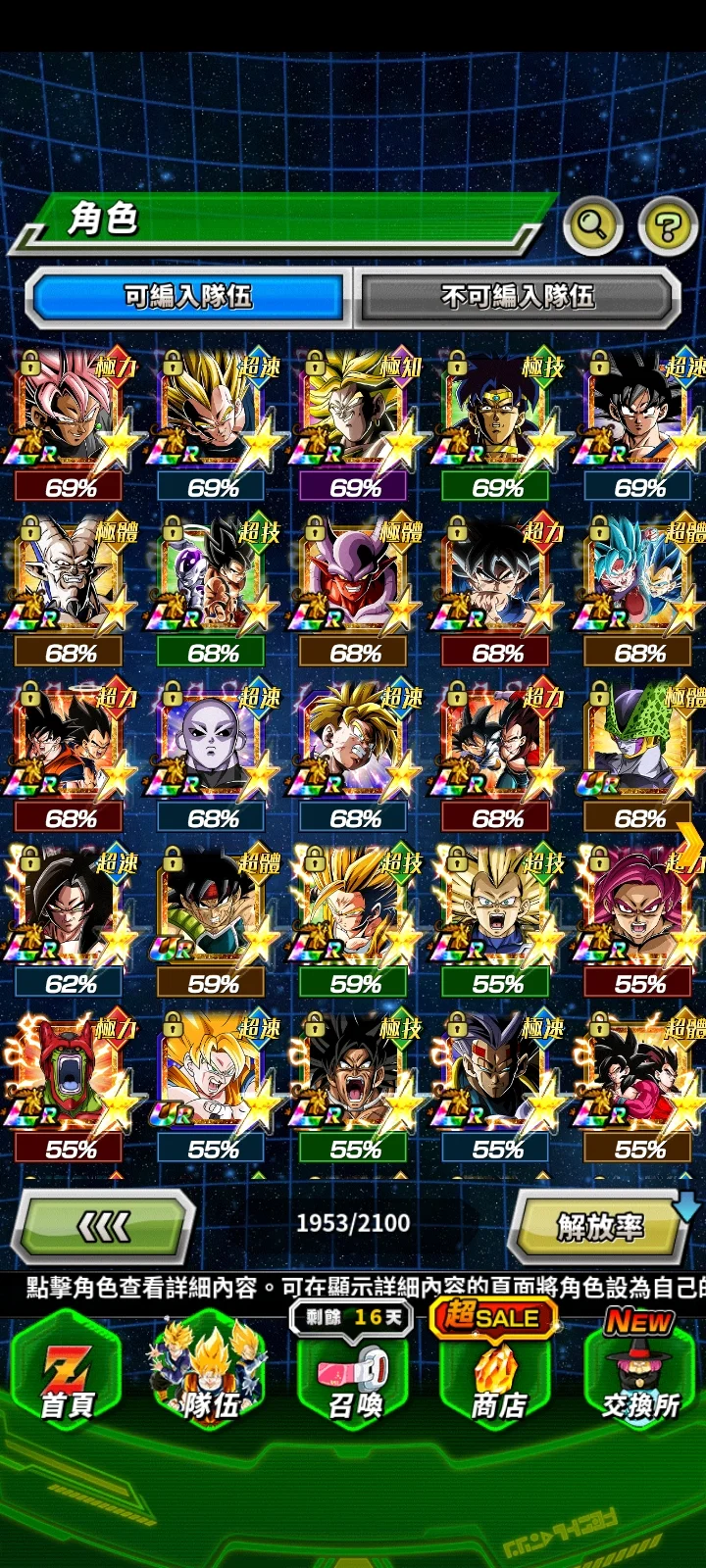Viewport: 706px width, 1568px height.
Task: Open the roaring red ape character
Action: (71, 1076)
